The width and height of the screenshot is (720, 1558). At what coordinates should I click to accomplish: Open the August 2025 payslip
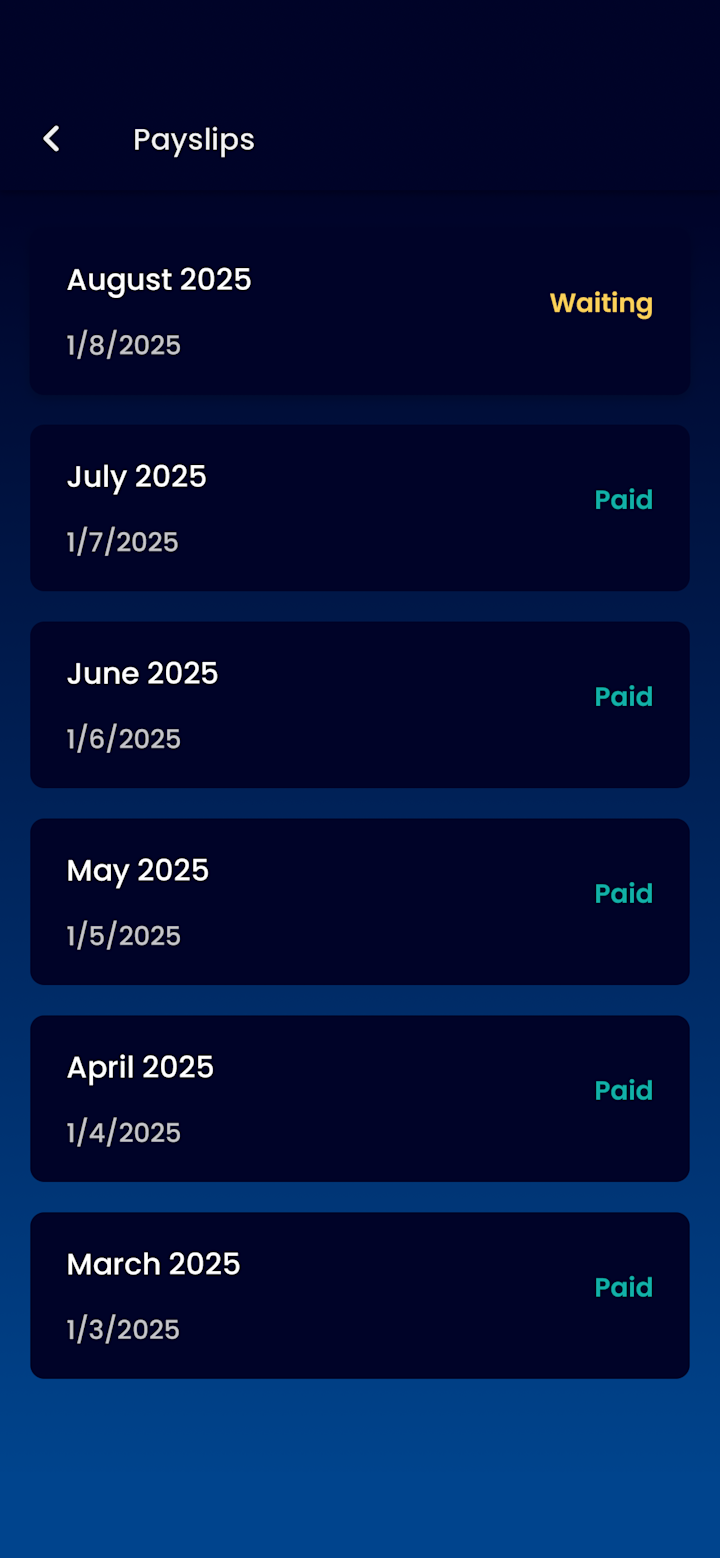pos(360,311)
